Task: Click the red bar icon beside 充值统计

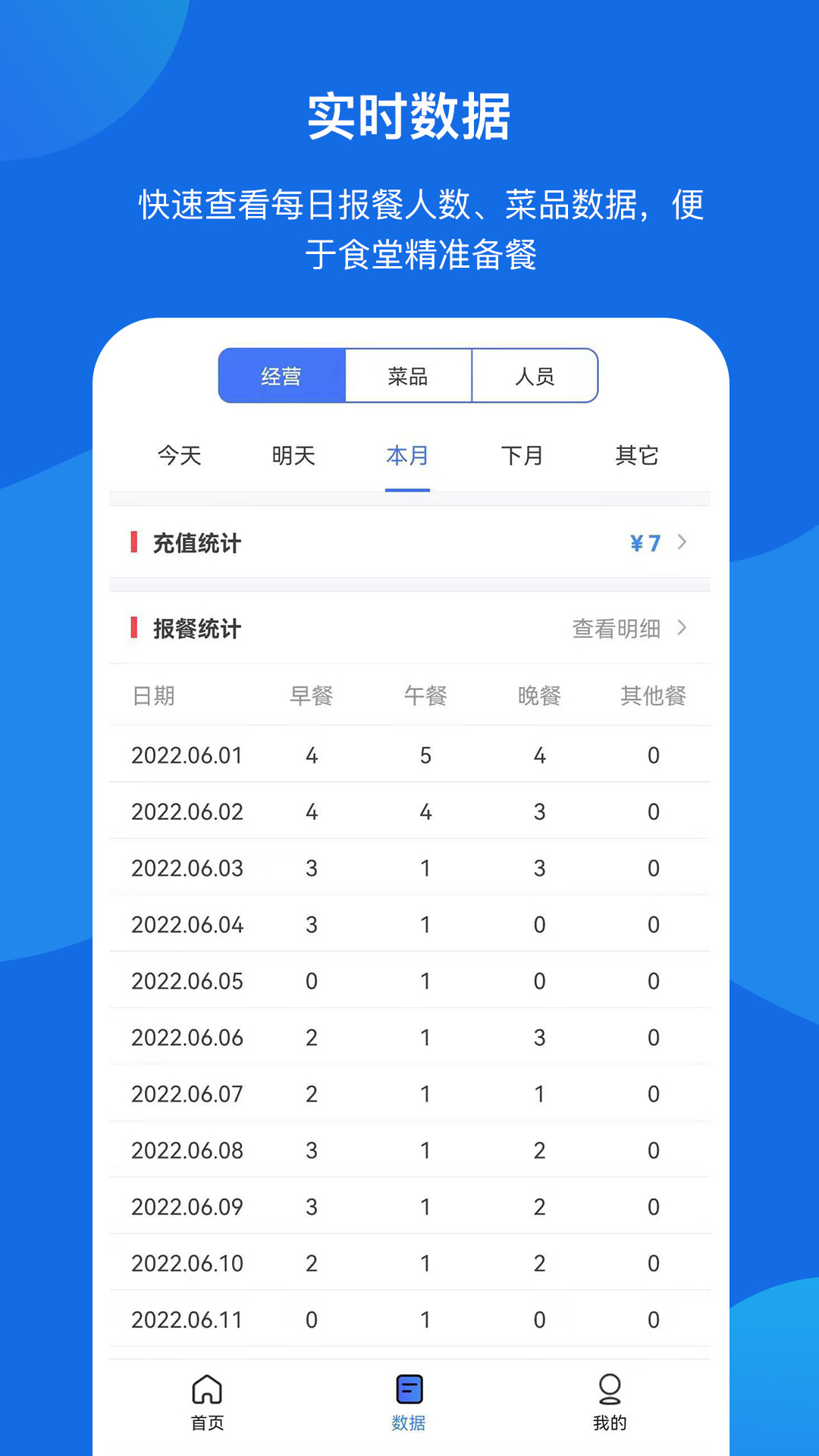Action: pos(135,542)
